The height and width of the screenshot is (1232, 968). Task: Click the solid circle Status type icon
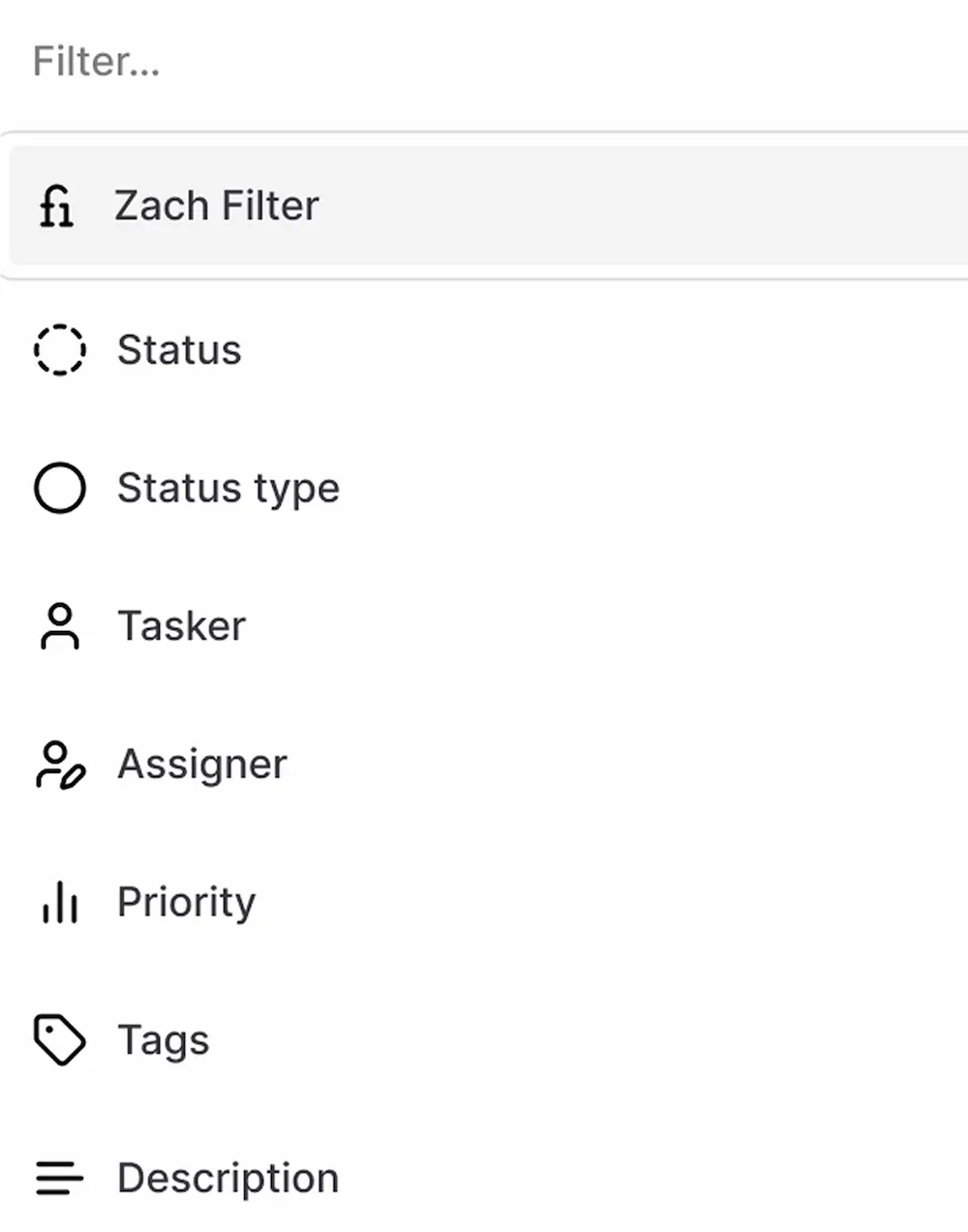59,488
